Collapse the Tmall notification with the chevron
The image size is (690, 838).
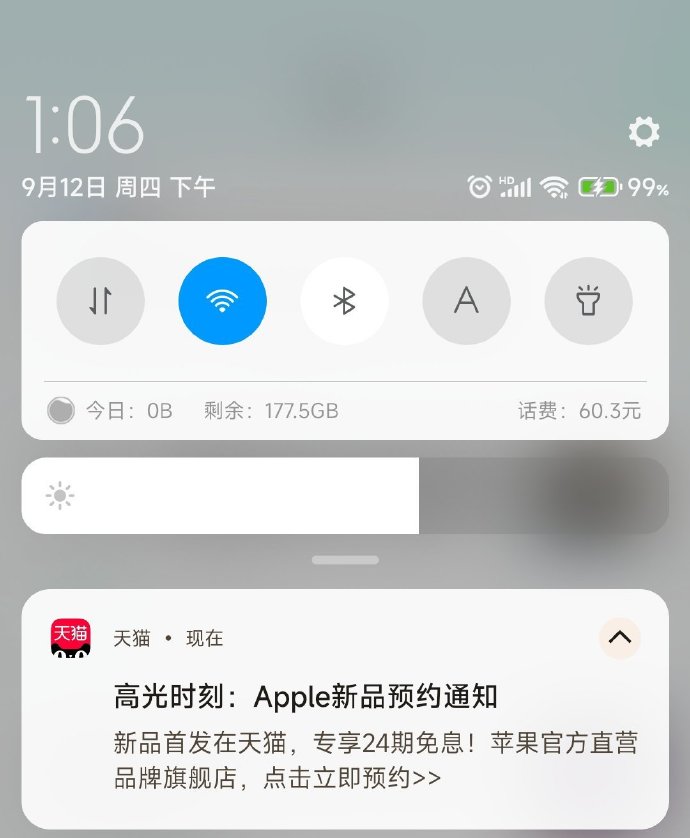tap(619, 638)
